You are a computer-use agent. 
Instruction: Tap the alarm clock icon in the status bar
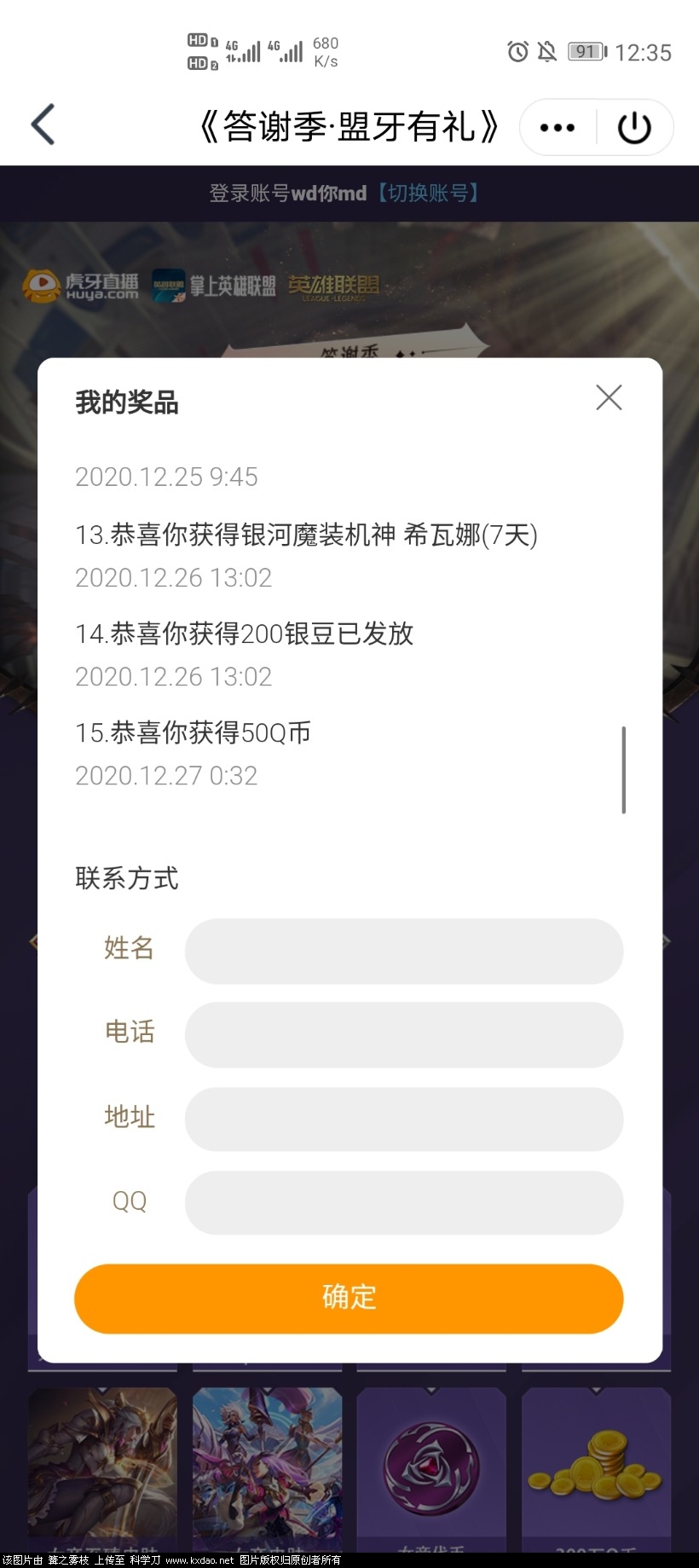point(517,51)
